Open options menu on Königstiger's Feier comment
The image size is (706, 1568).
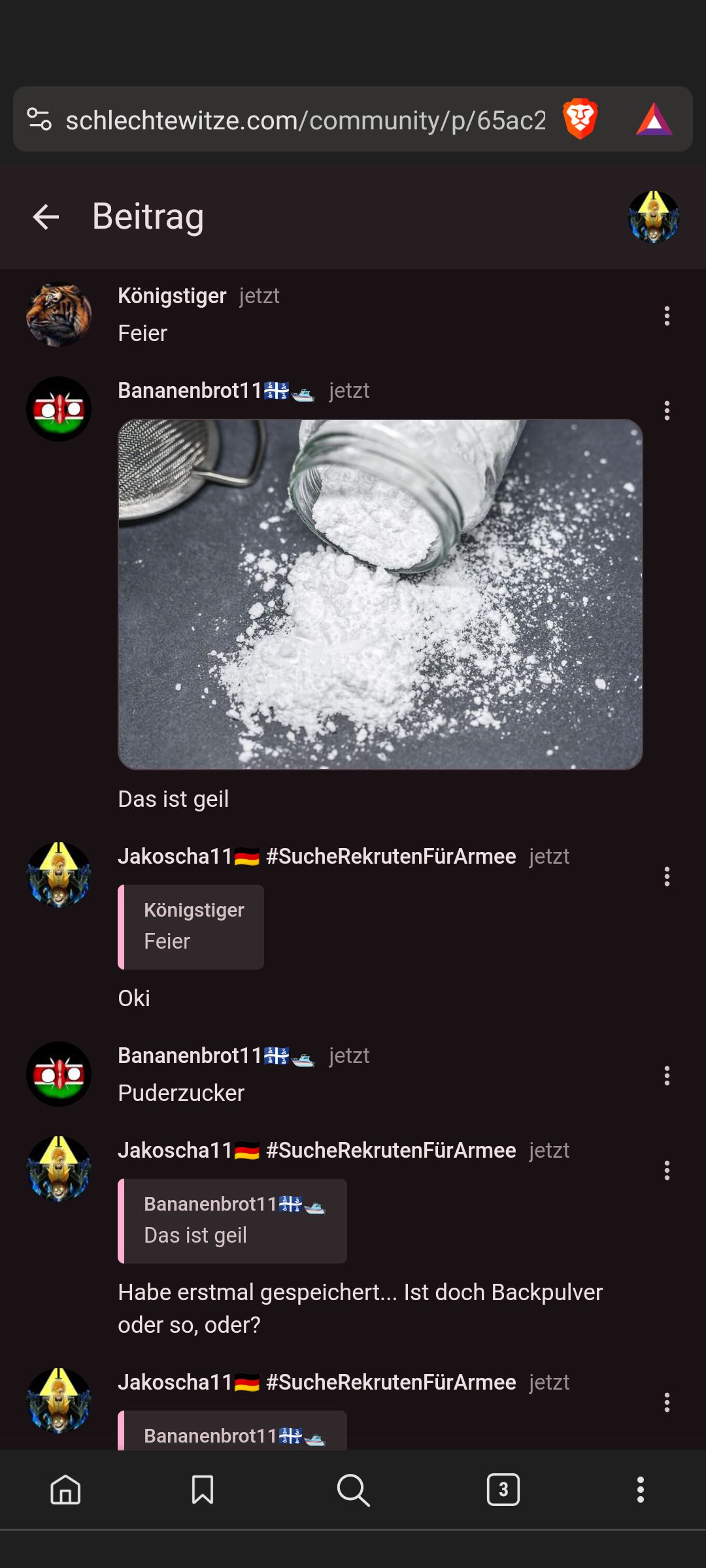point(667,316)
